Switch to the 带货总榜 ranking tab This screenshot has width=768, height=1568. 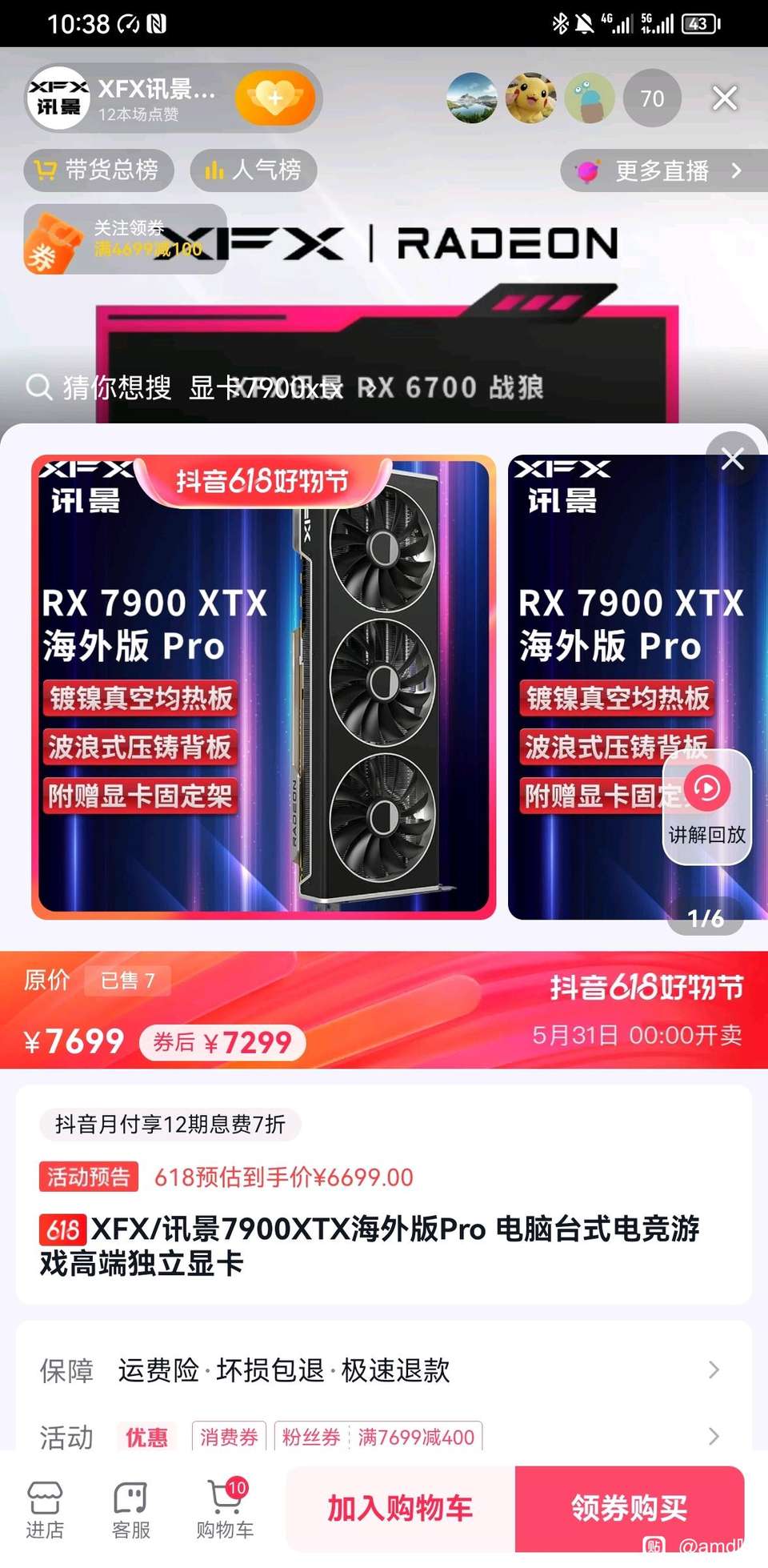point(99,170)
